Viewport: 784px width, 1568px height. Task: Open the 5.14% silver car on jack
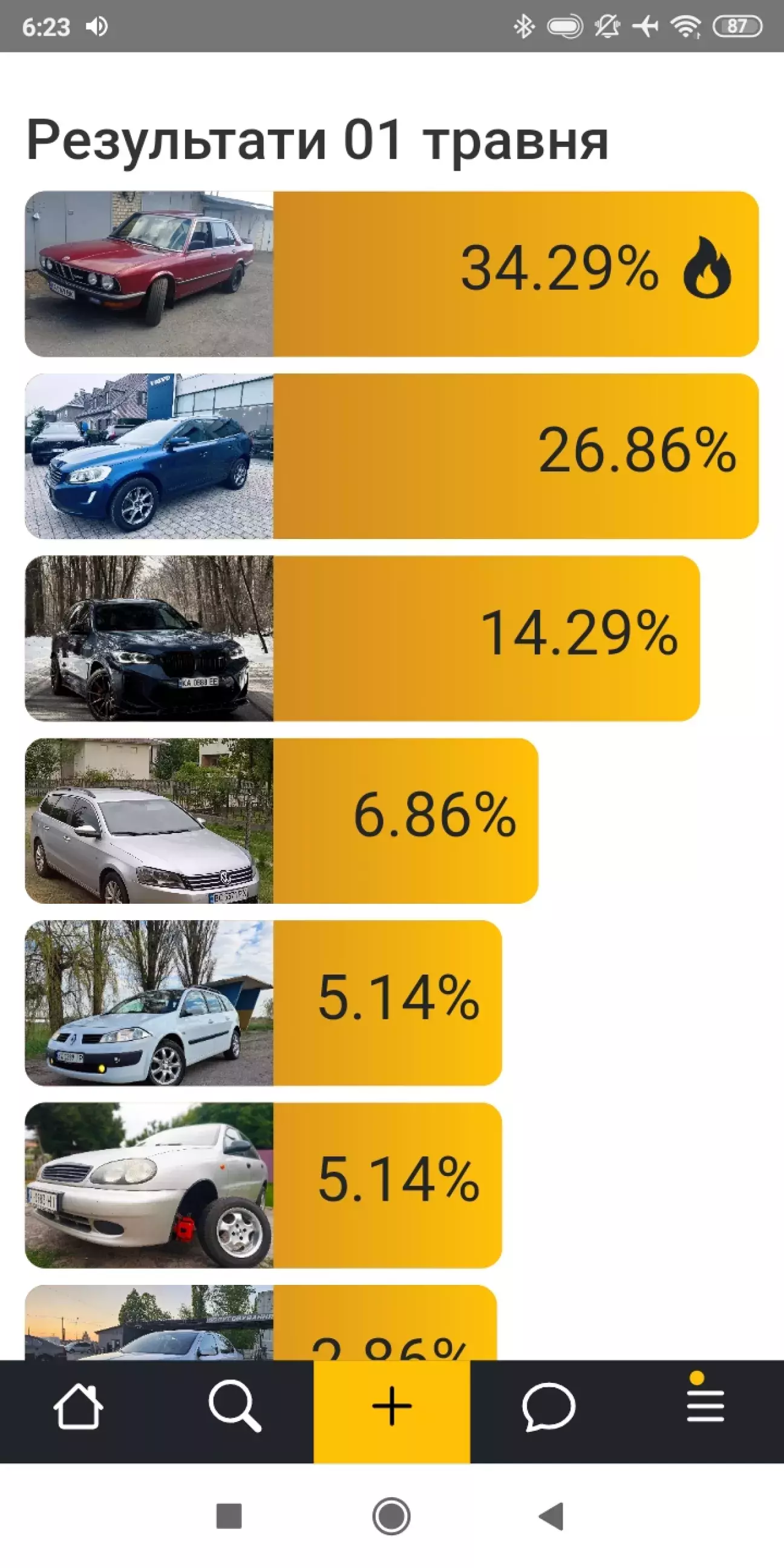pyautogui.click(x=263, y=1185)
